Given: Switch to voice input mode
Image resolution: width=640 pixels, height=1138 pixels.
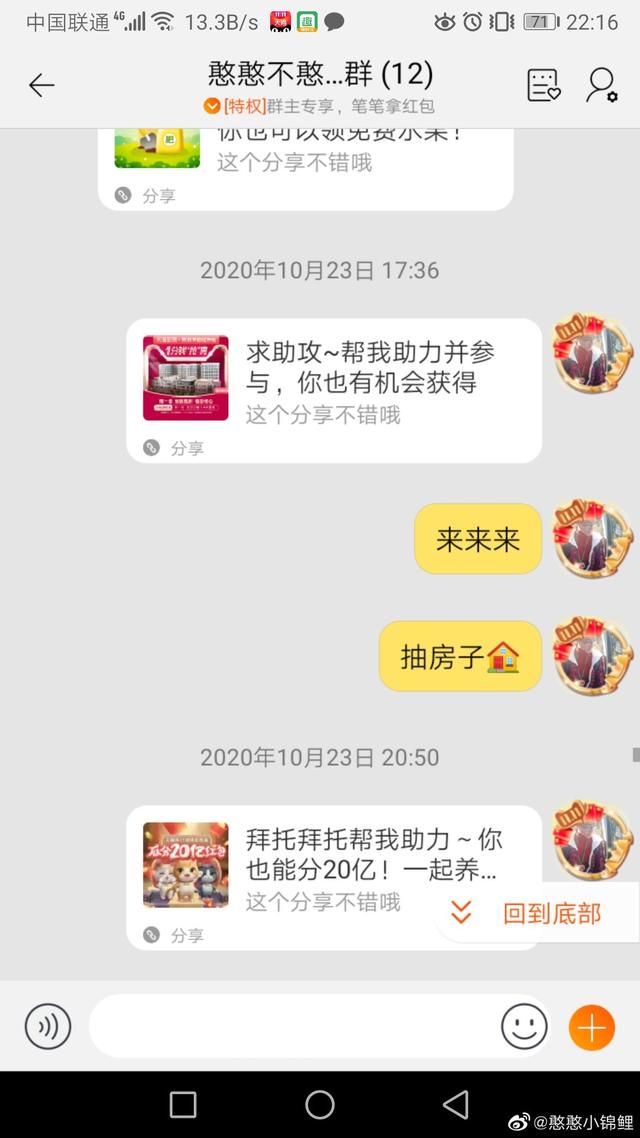Looking at the screenshot, I should click(x=48, y=1027).
